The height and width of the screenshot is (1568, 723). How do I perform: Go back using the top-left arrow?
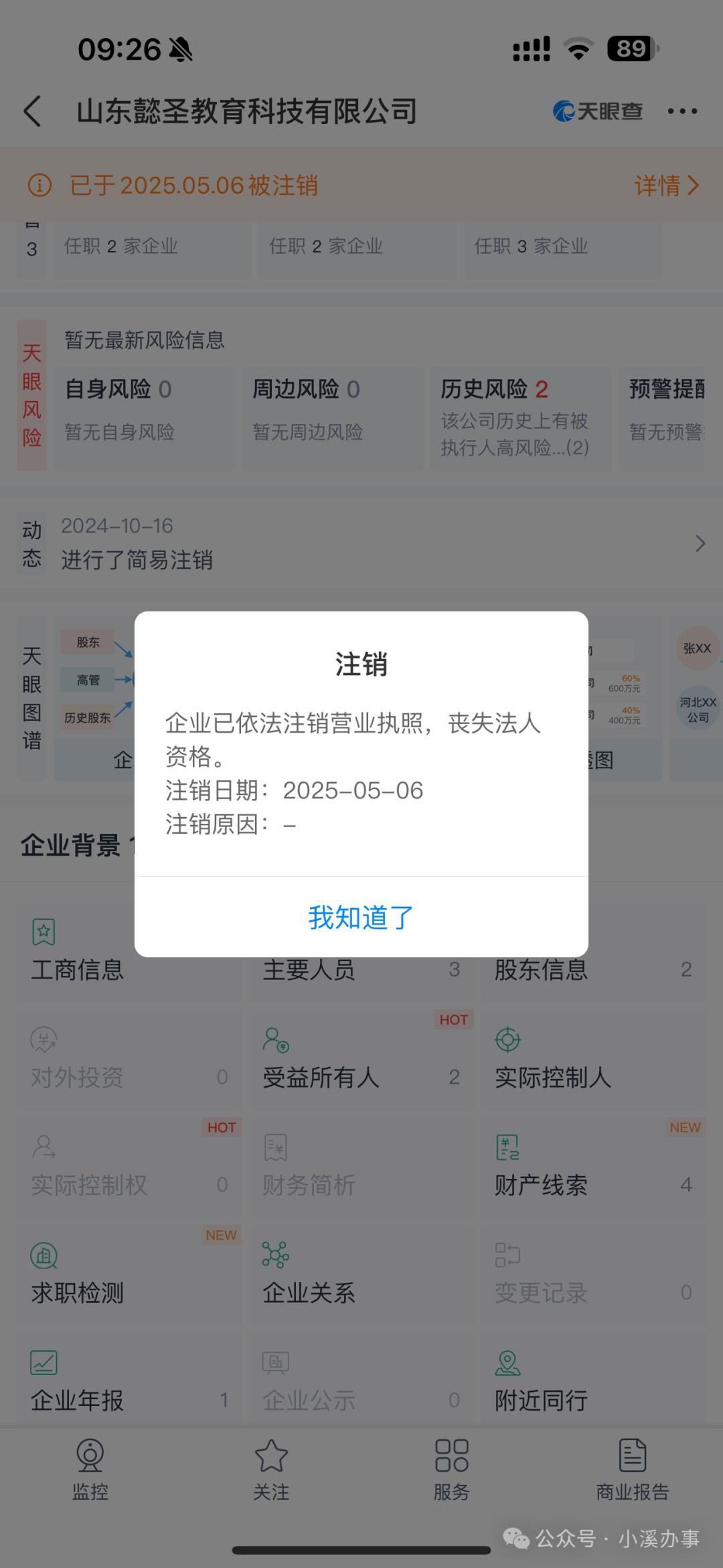(x=33, y=111)
